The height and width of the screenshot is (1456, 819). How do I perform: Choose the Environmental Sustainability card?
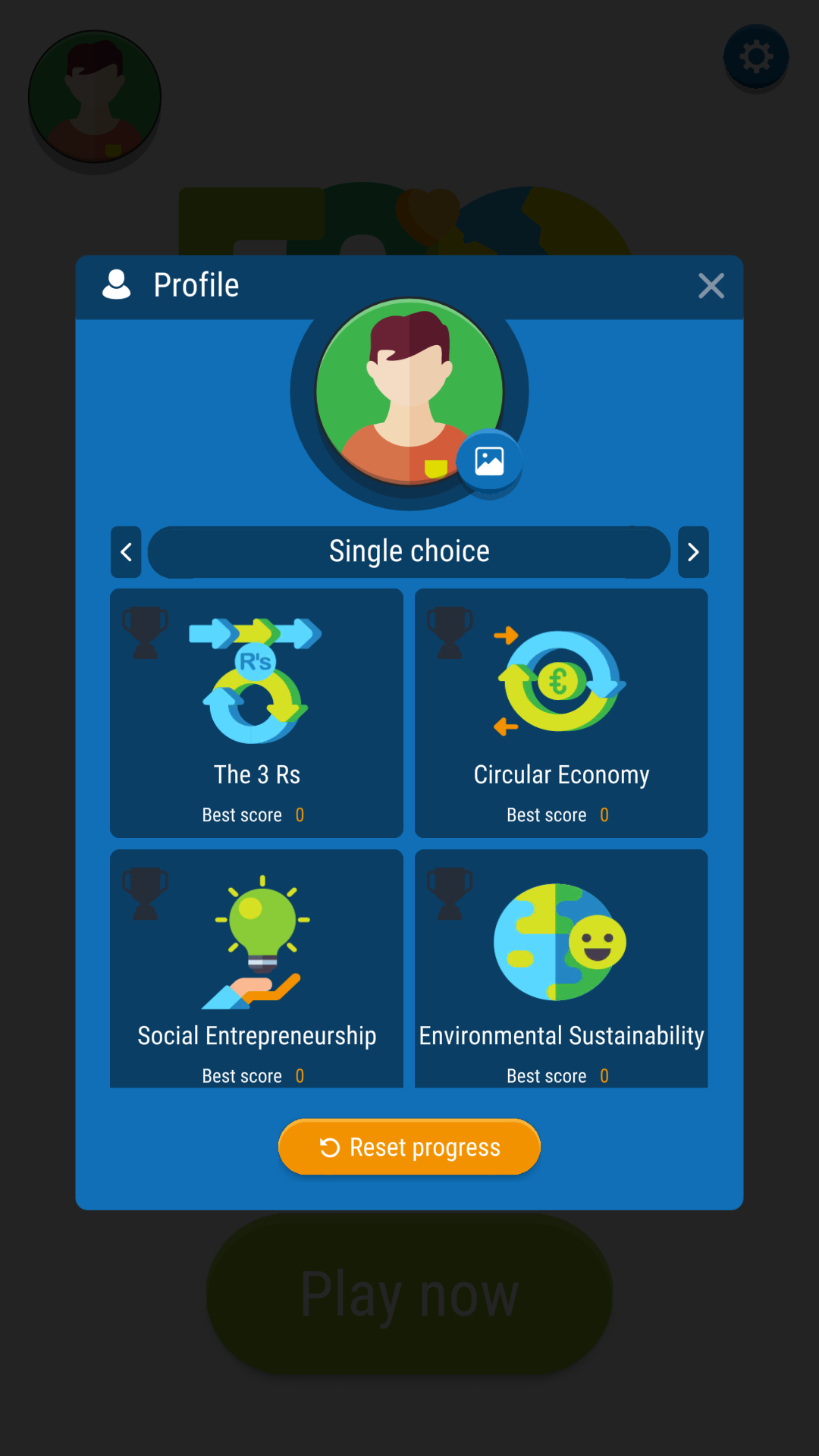561,969
